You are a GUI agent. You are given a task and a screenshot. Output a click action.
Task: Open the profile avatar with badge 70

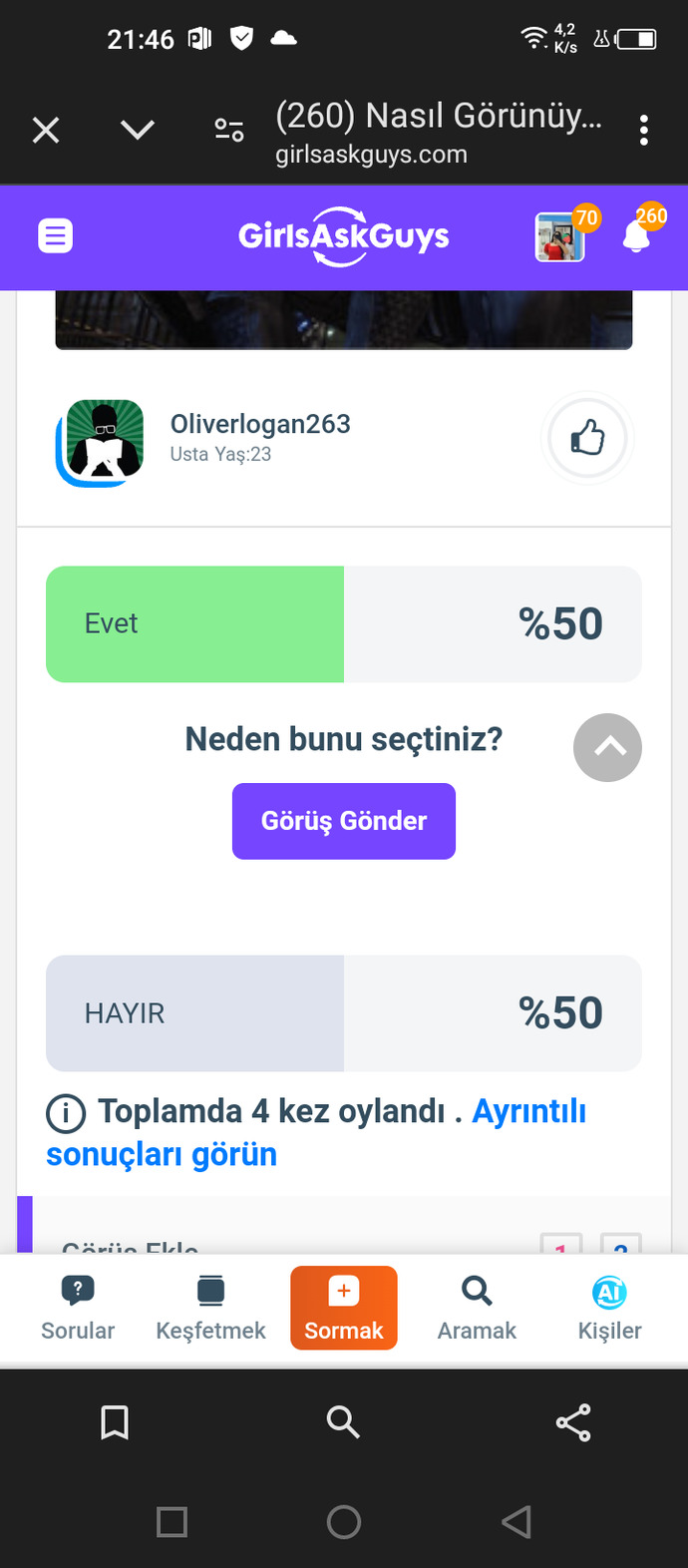tap(560, 237)
